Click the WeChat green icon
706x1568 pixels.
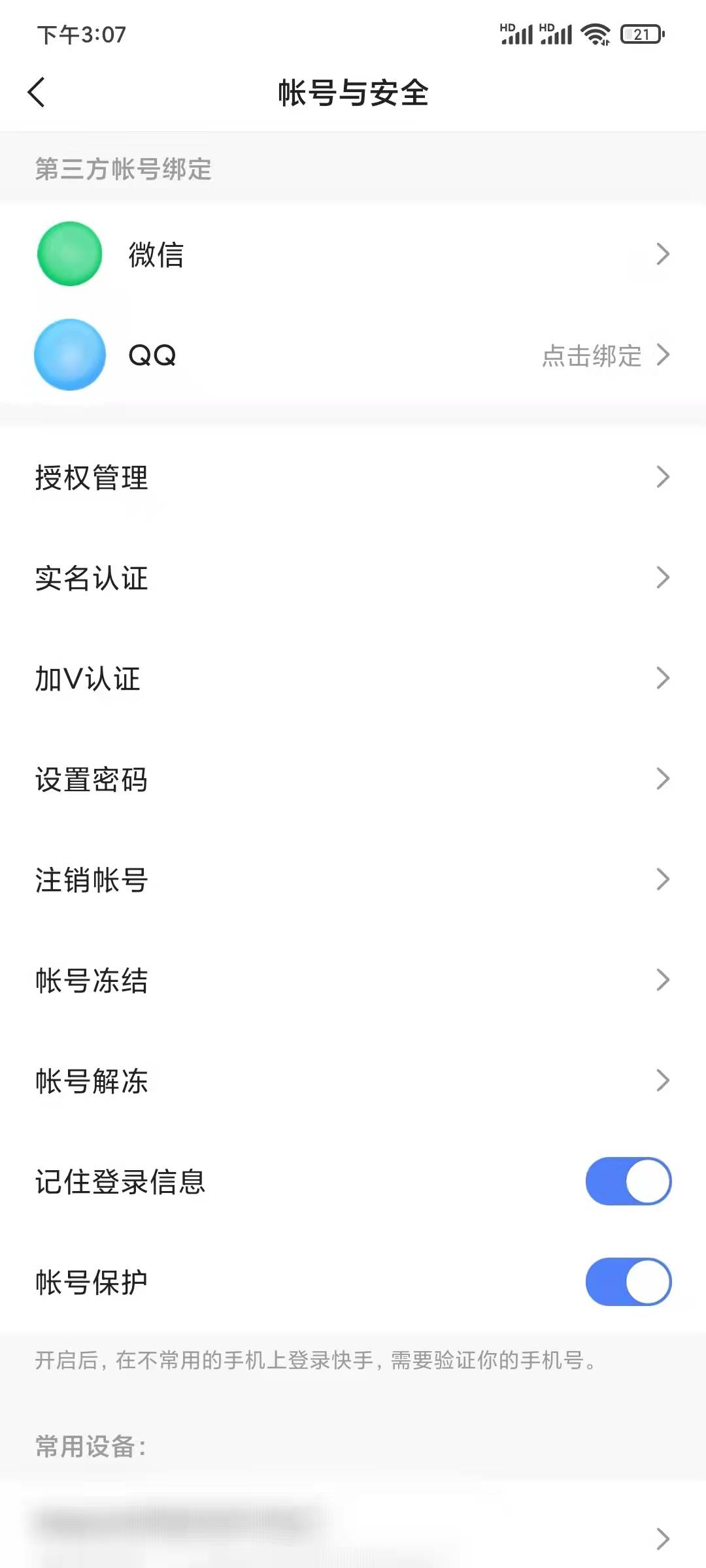70,253
